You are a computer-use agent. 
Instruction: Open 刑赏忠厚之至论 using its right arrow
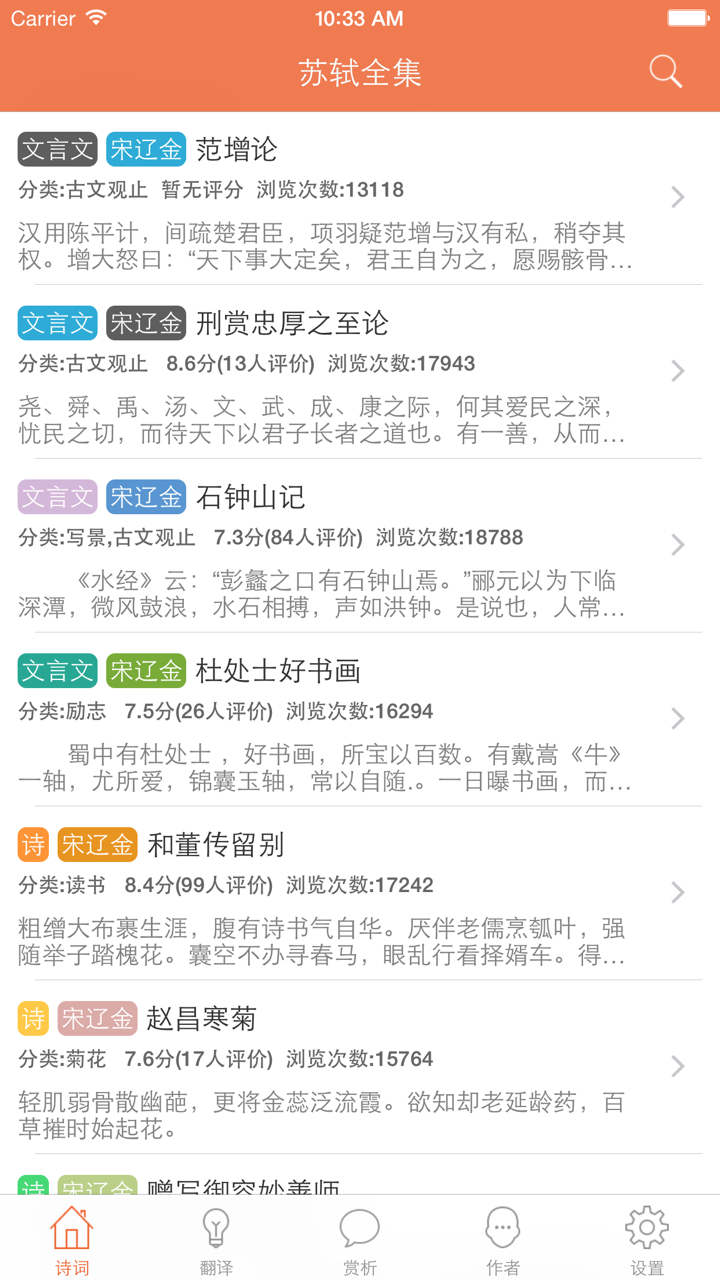click(x=678, y=371)
